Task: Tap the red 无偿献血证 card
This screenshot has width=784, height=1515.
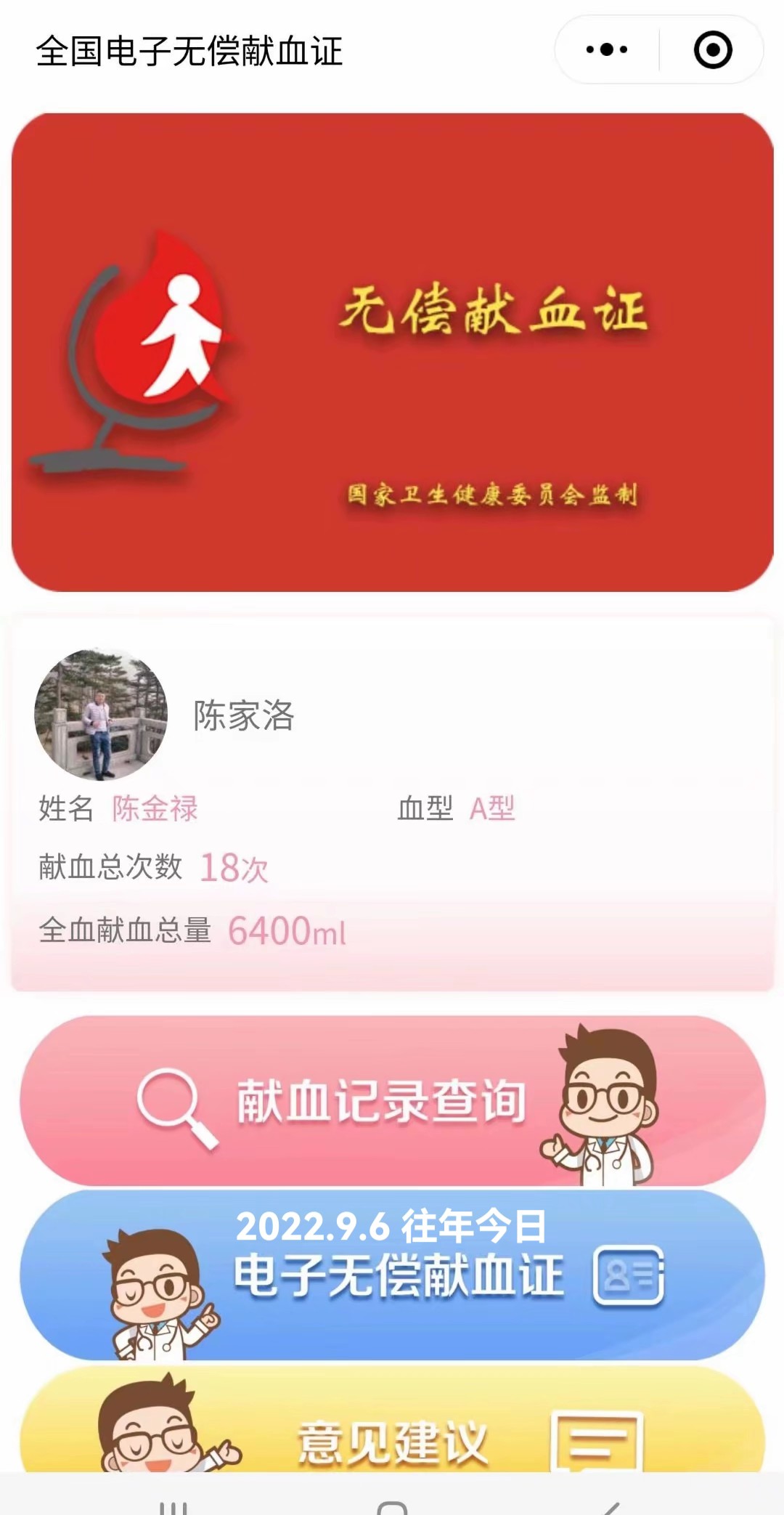Action: tap(392, 352)
